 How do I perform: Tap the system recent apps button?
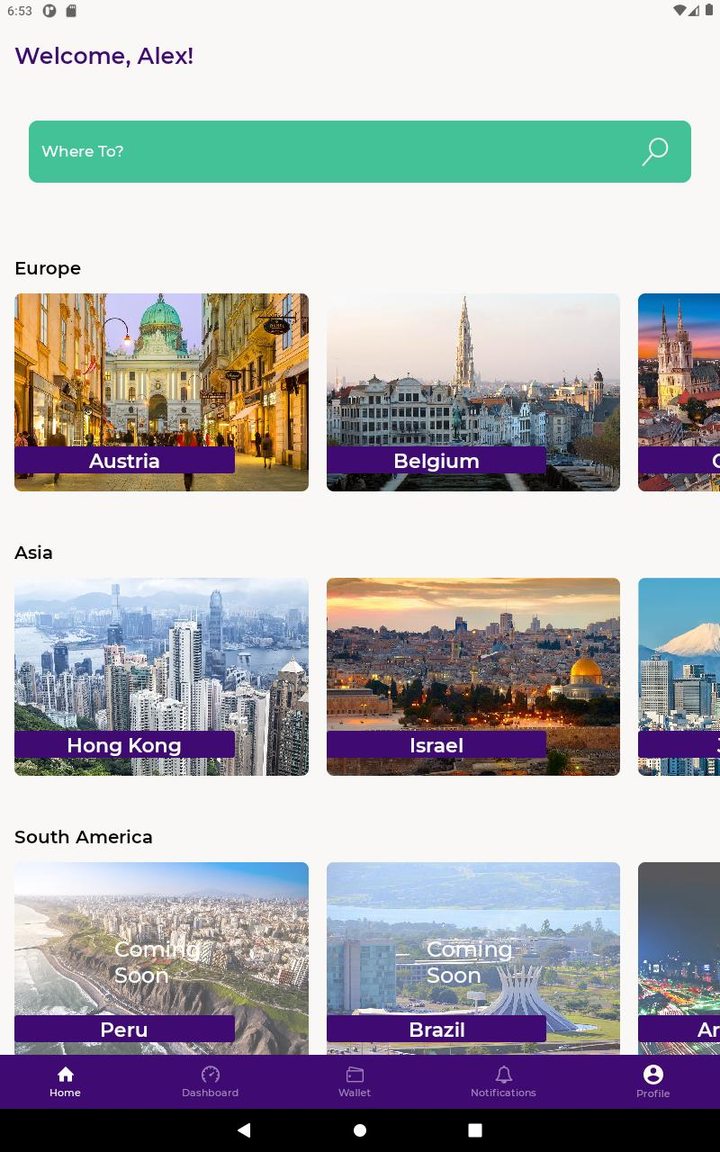475,1130
